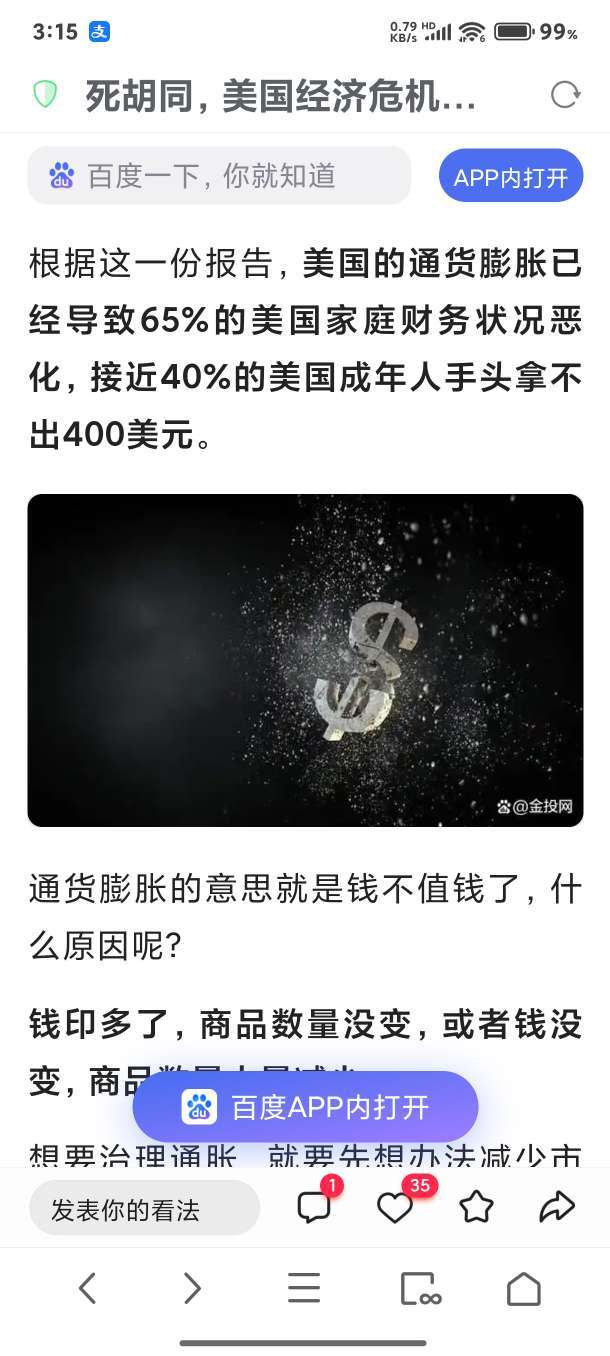Viewport: 610px width, 1356px height.
Task: Tap the floating 百度APP内打开 button
Action: [305, 1107]
